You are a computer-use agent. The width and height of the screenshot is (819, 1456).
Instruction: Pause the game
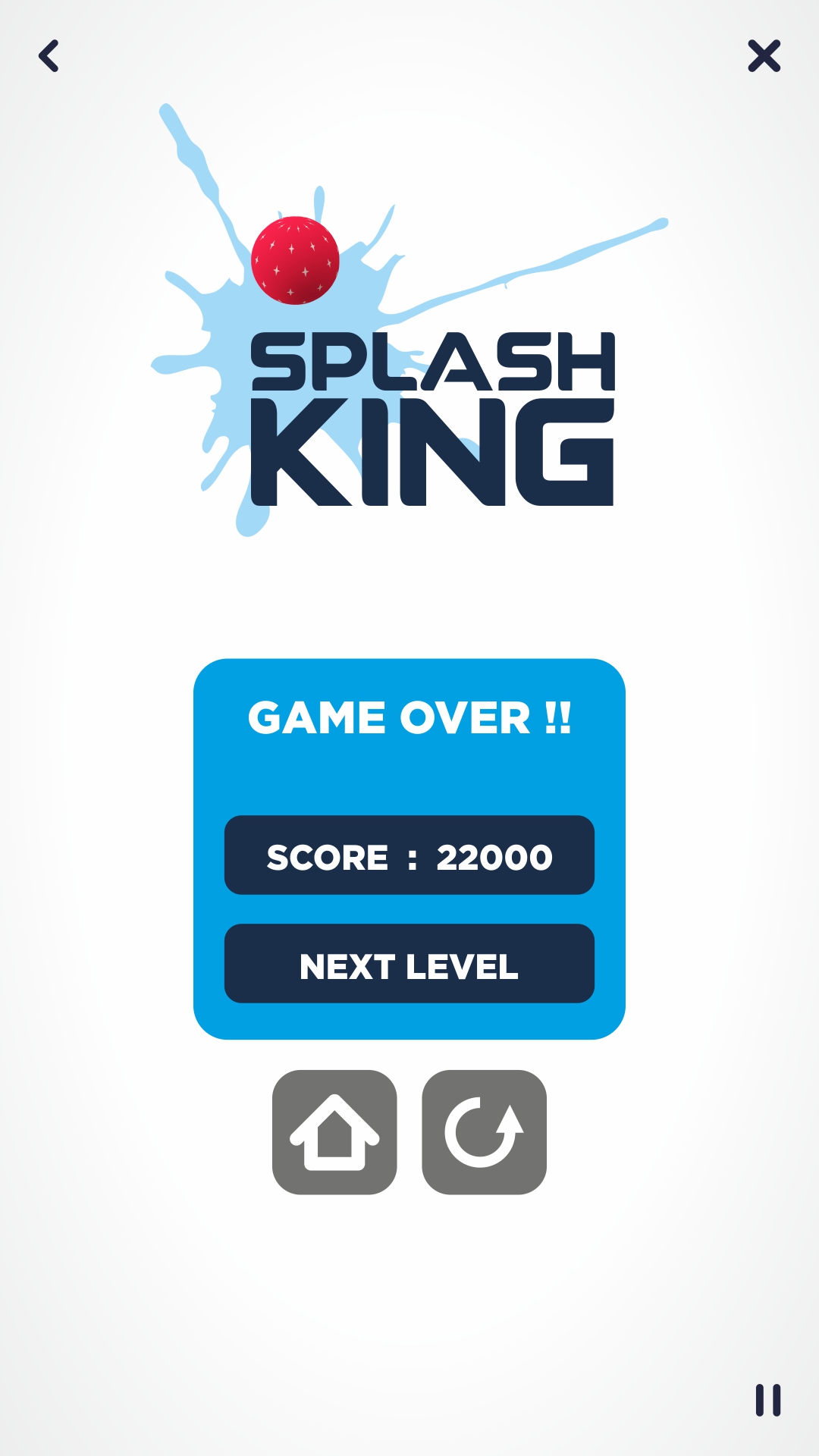[767, 1400]
